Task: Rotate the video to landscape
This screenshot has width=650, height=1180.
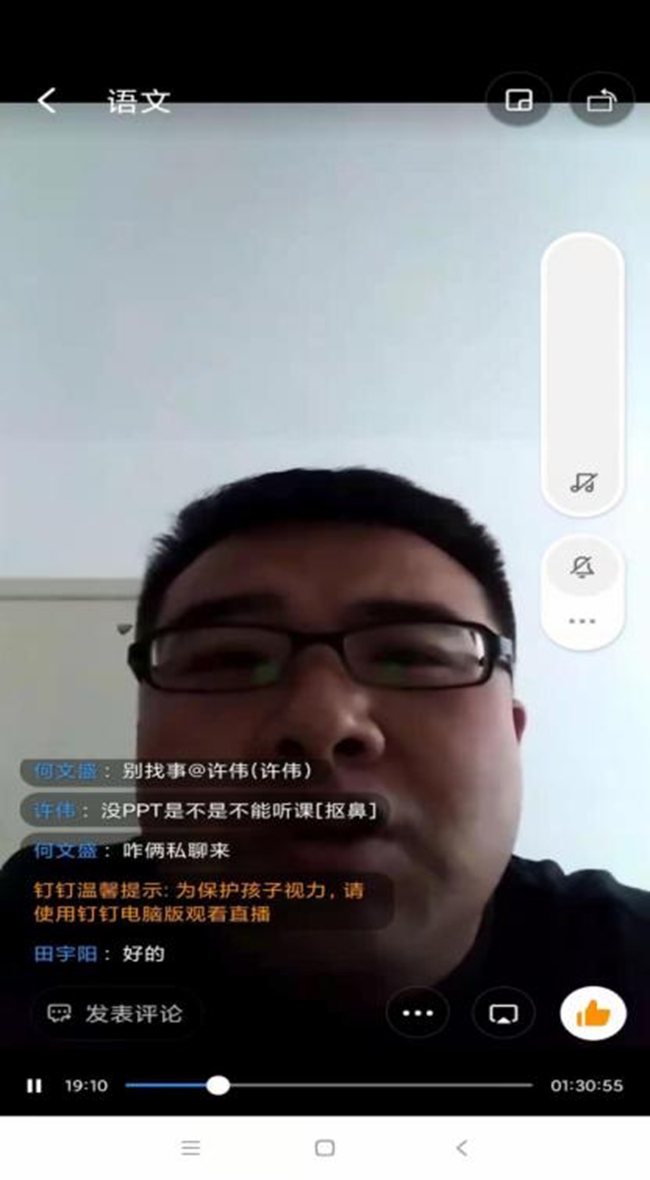Action: 600,101
